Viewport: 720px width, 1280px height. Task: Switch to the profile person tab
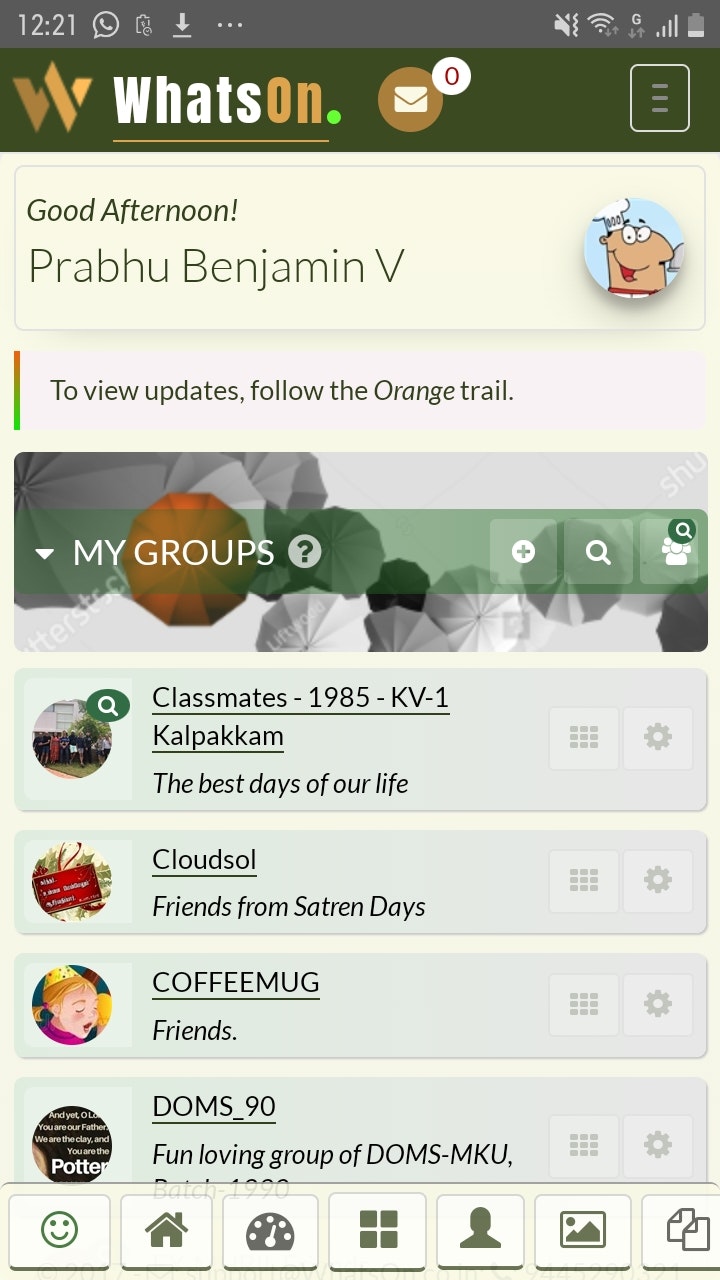click(x=480, y=1229)
